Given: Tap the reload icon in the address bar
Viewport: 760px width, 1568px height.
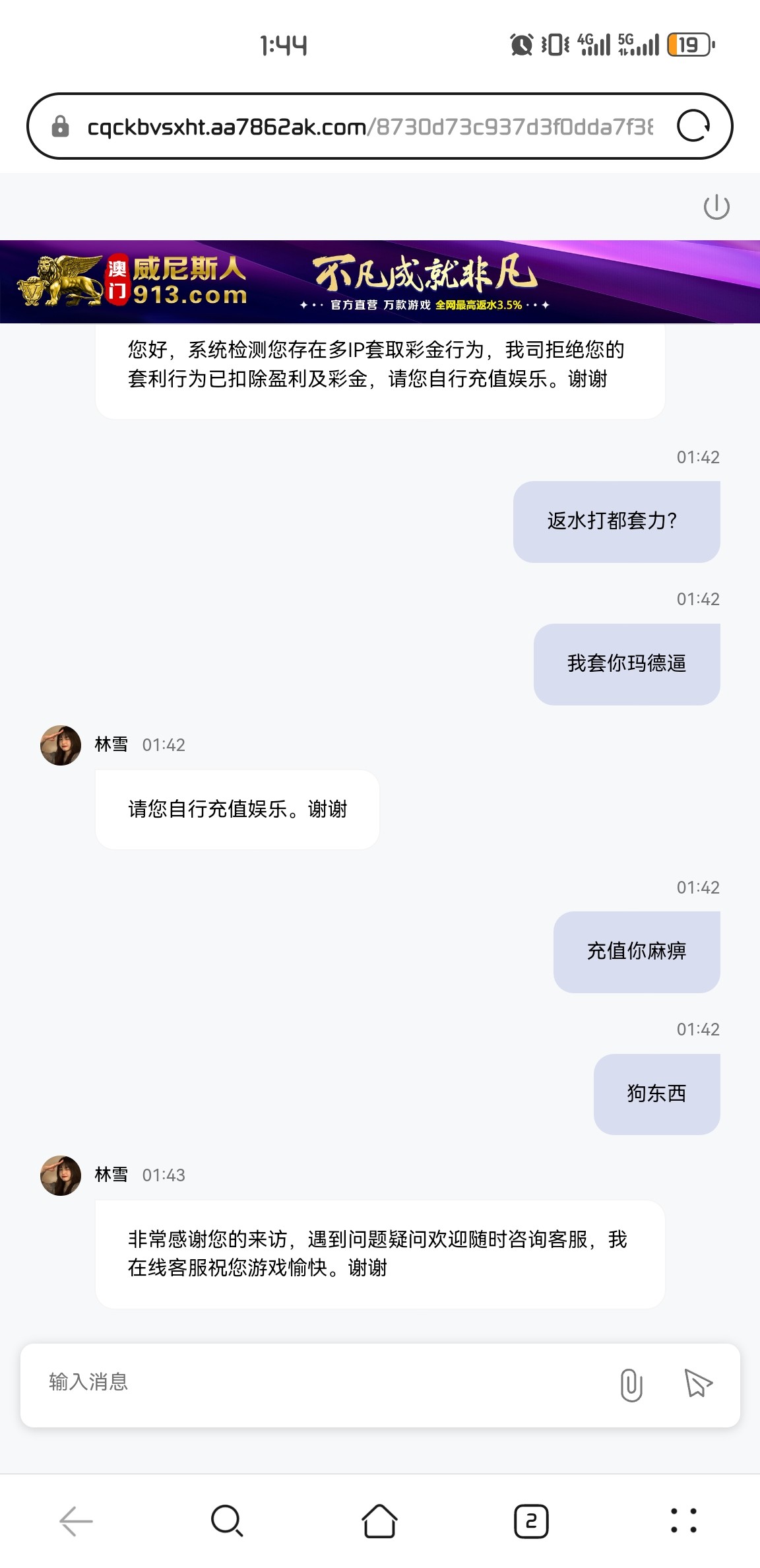Looking at the screenshot, I should [x=695, y=127].
